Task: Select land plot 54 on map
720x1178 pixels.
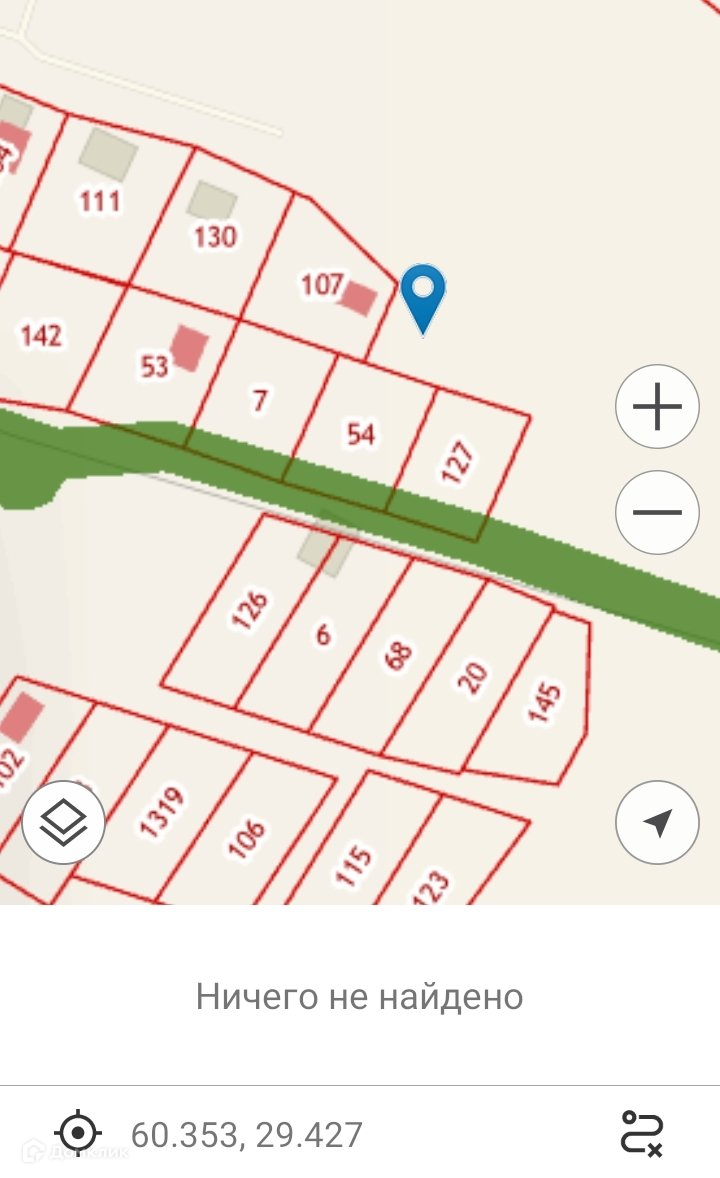Action: 360,434
